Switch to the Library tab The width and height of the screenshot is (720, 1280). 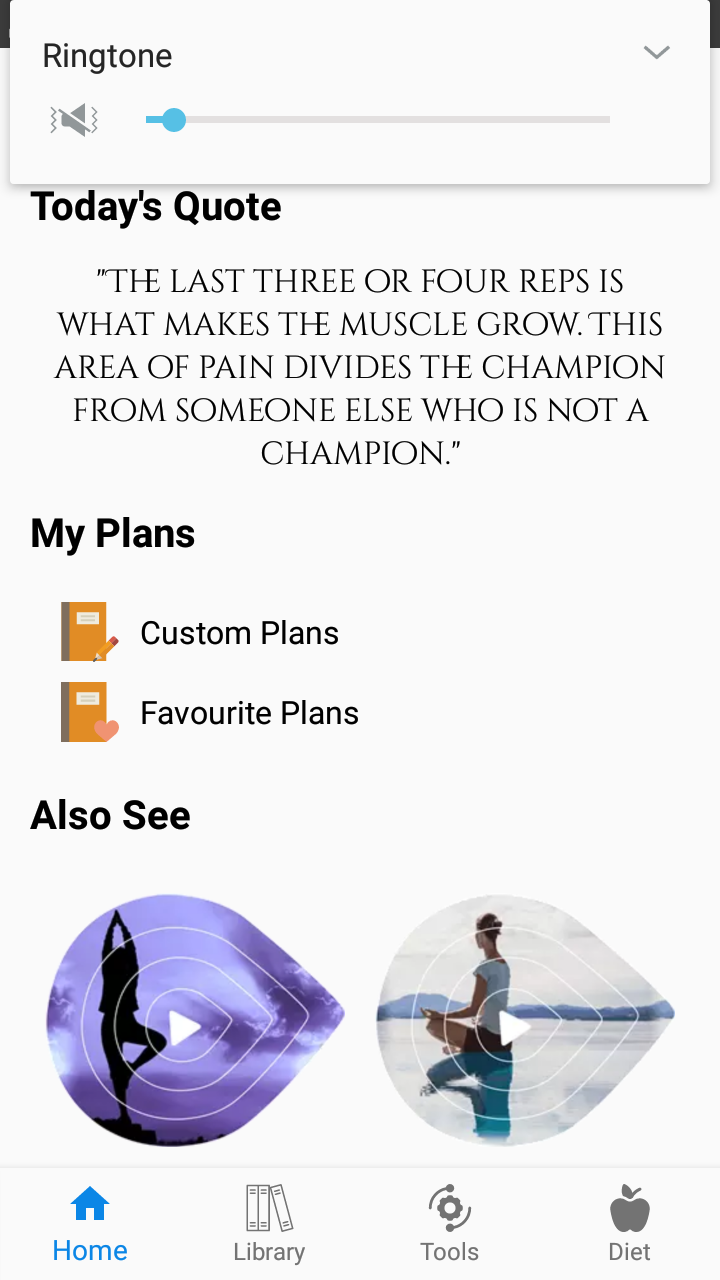coord(269,1224)
